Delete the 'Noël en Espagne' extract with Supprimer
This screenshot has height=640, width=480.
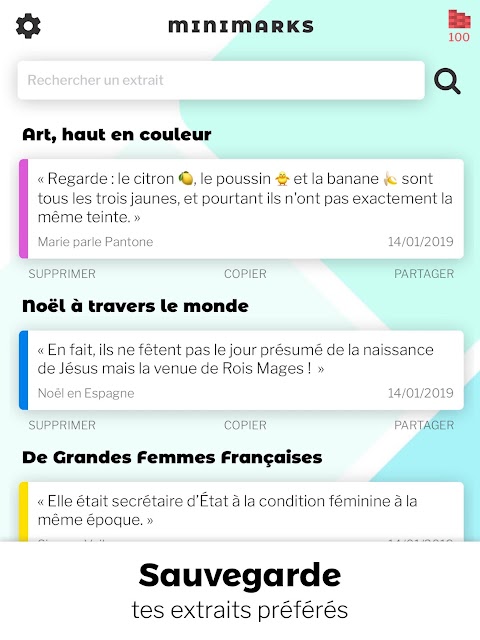pos(62,425)
